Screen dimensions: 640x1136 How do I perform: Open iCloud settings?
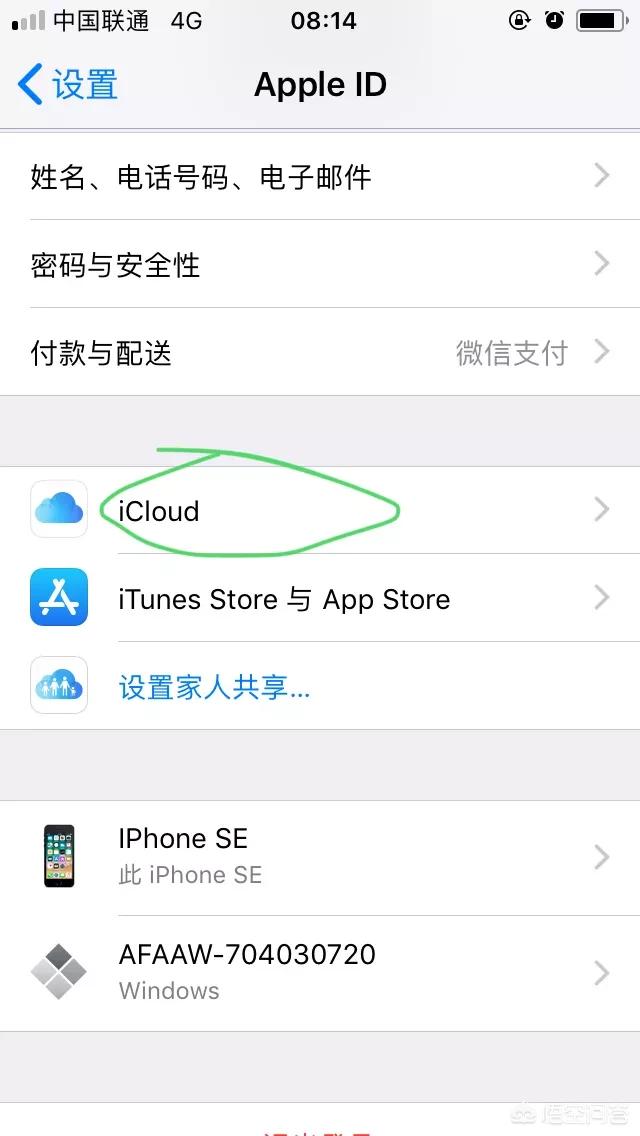coord(320,511)
